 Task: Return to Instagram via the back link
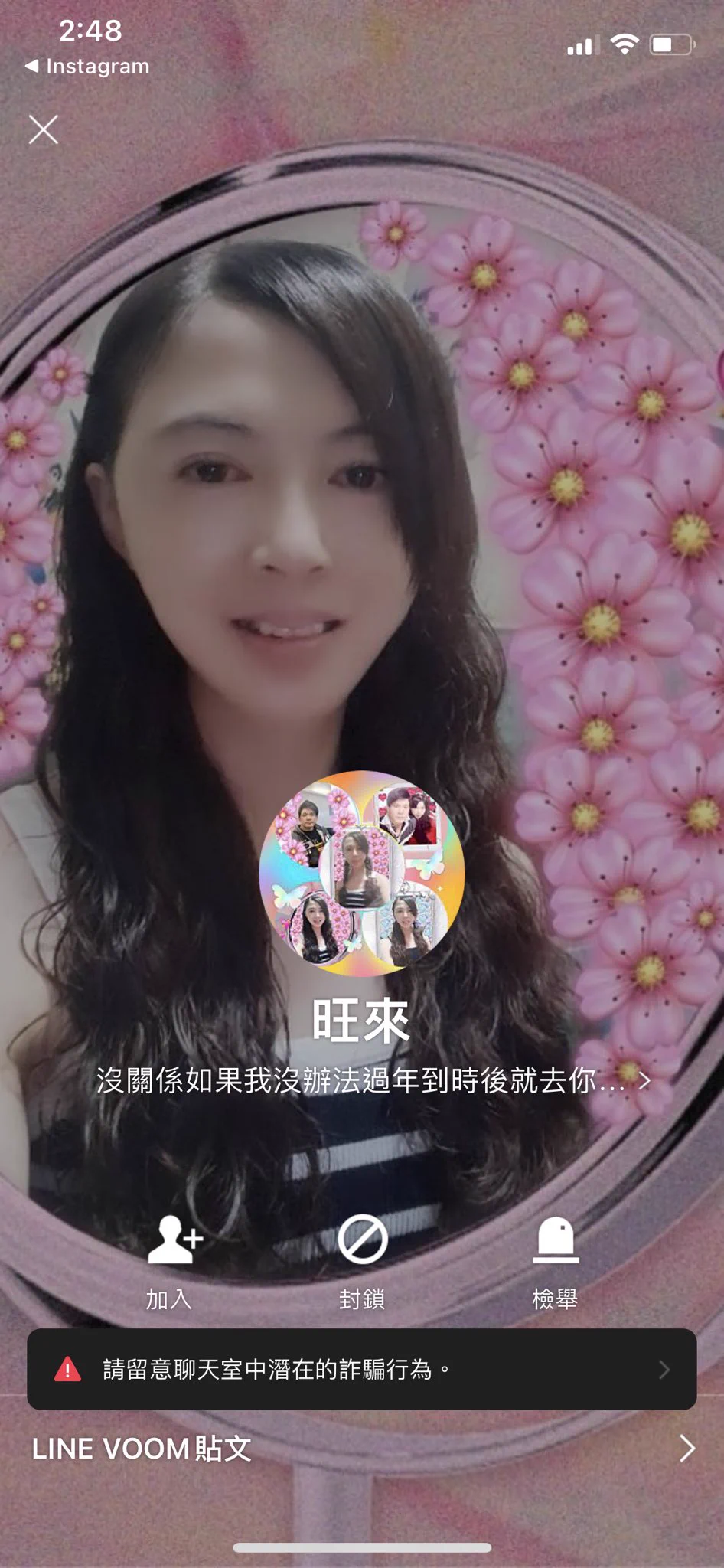tap(87, 67)
